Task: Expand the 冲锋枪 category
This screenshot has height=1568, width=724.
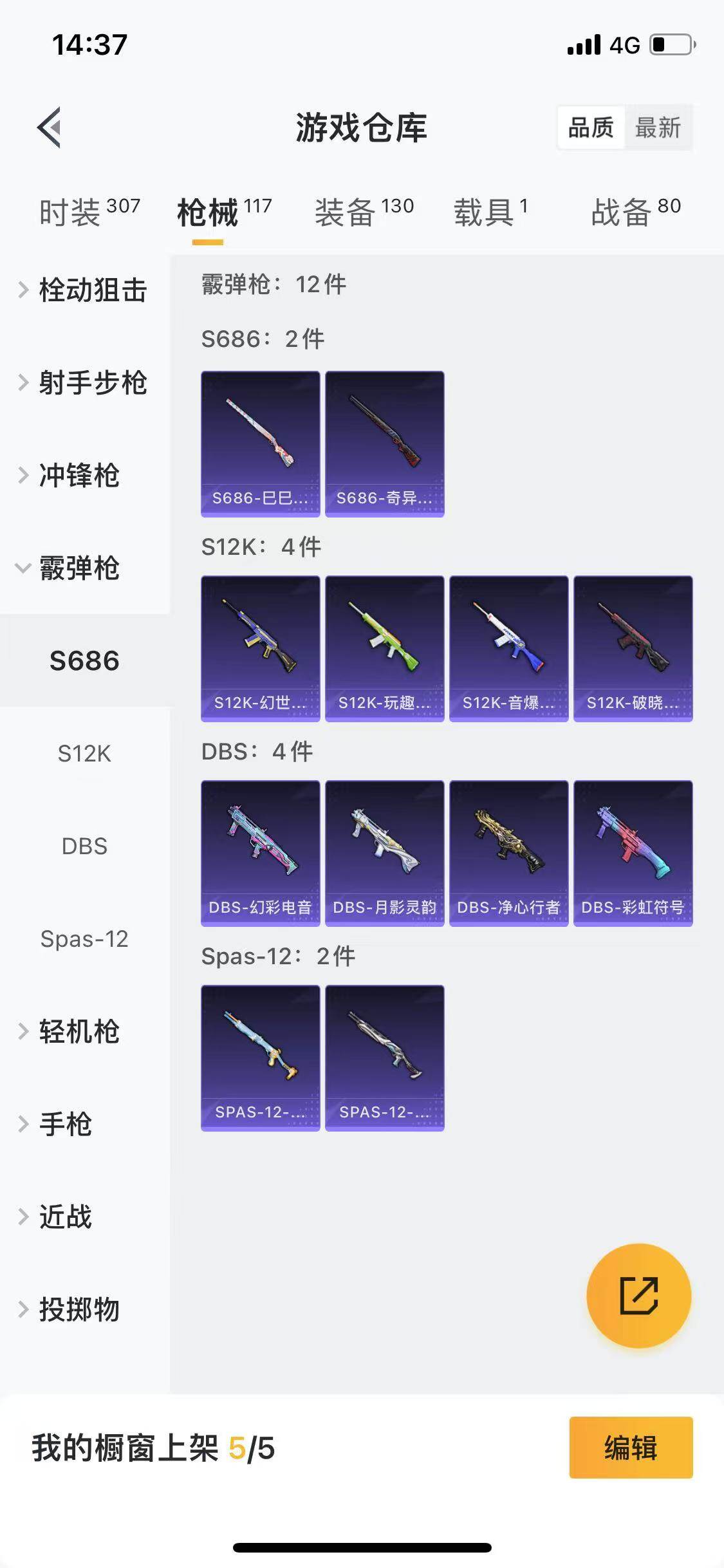Action: point(79,475)
